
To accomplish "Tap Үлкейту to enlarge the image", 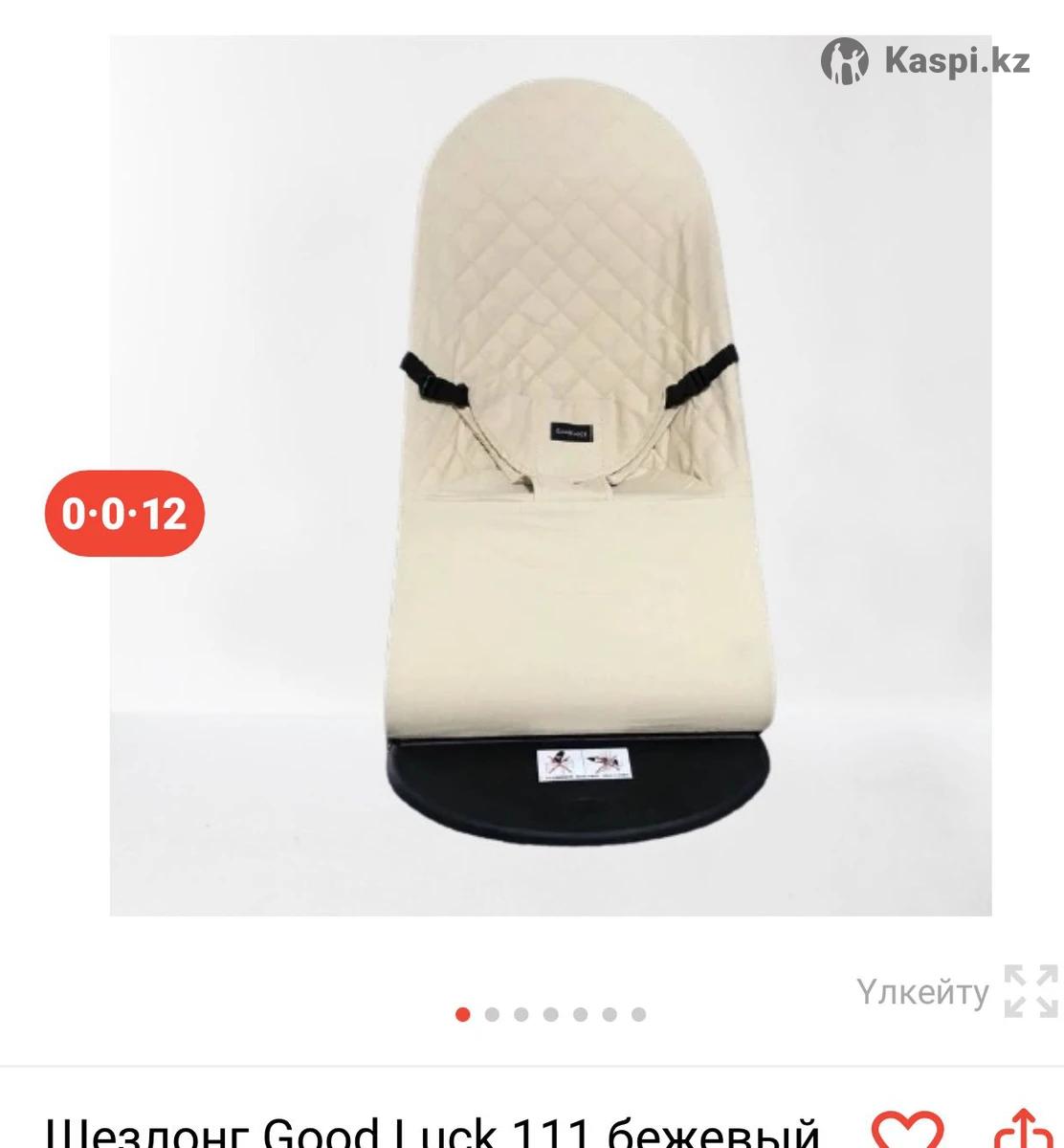I will point(957,992).
